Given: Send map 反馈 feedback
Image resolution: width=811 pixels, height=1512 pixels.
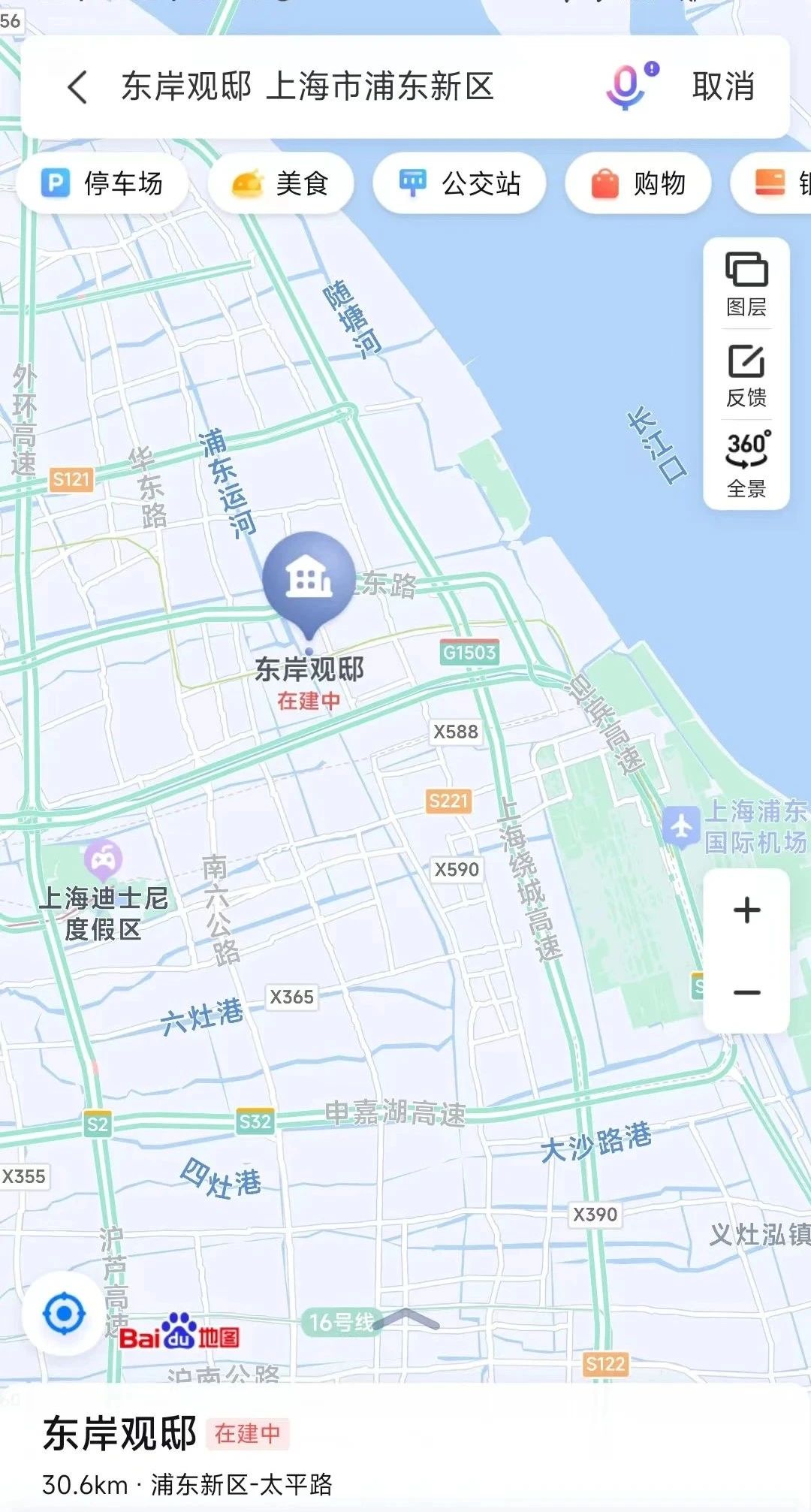Looking at the screenshot, I should point(746,376).
